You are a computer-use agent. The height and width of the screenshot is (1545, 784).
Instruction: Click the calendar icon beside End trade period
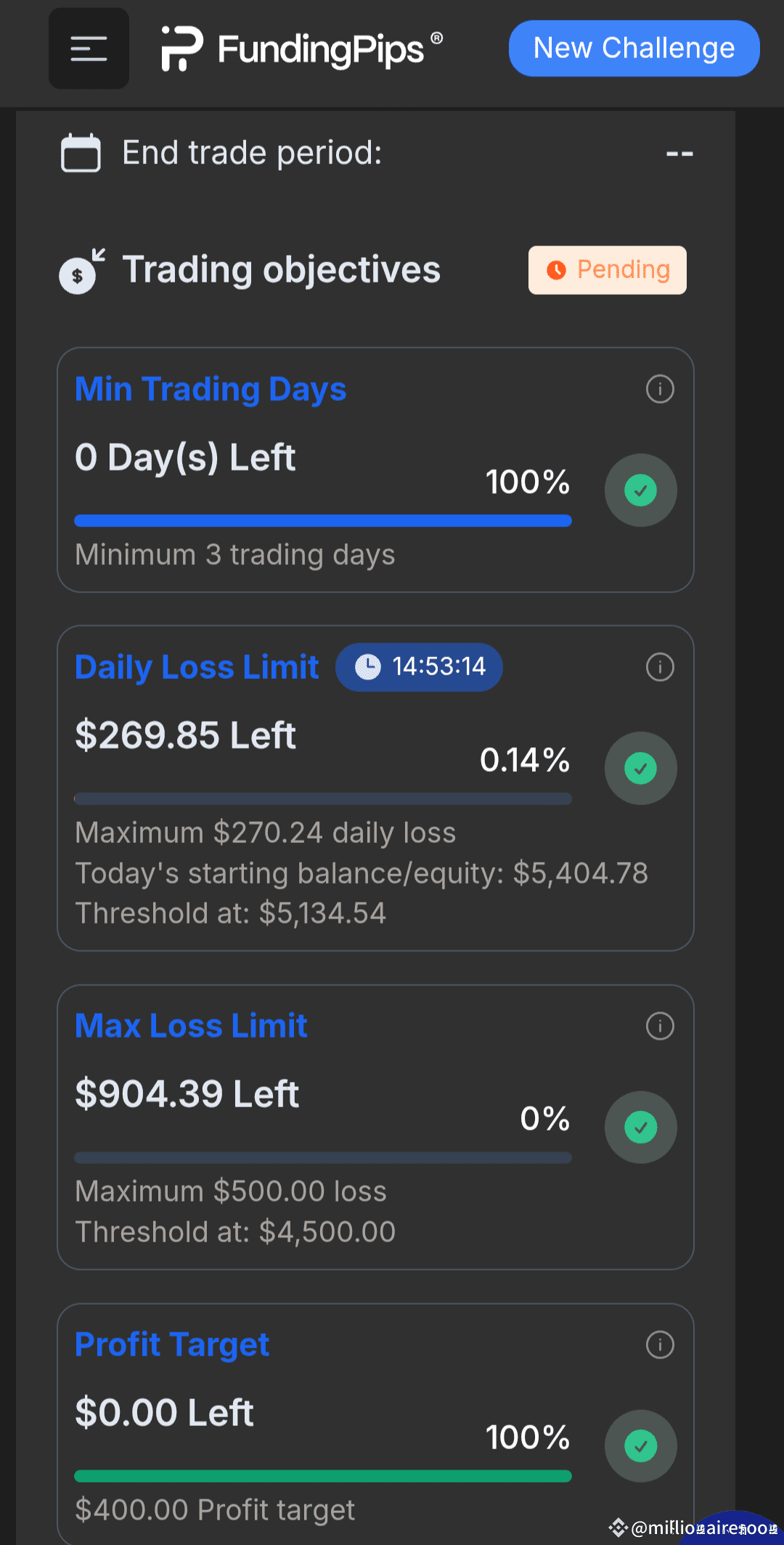point(81,152)
